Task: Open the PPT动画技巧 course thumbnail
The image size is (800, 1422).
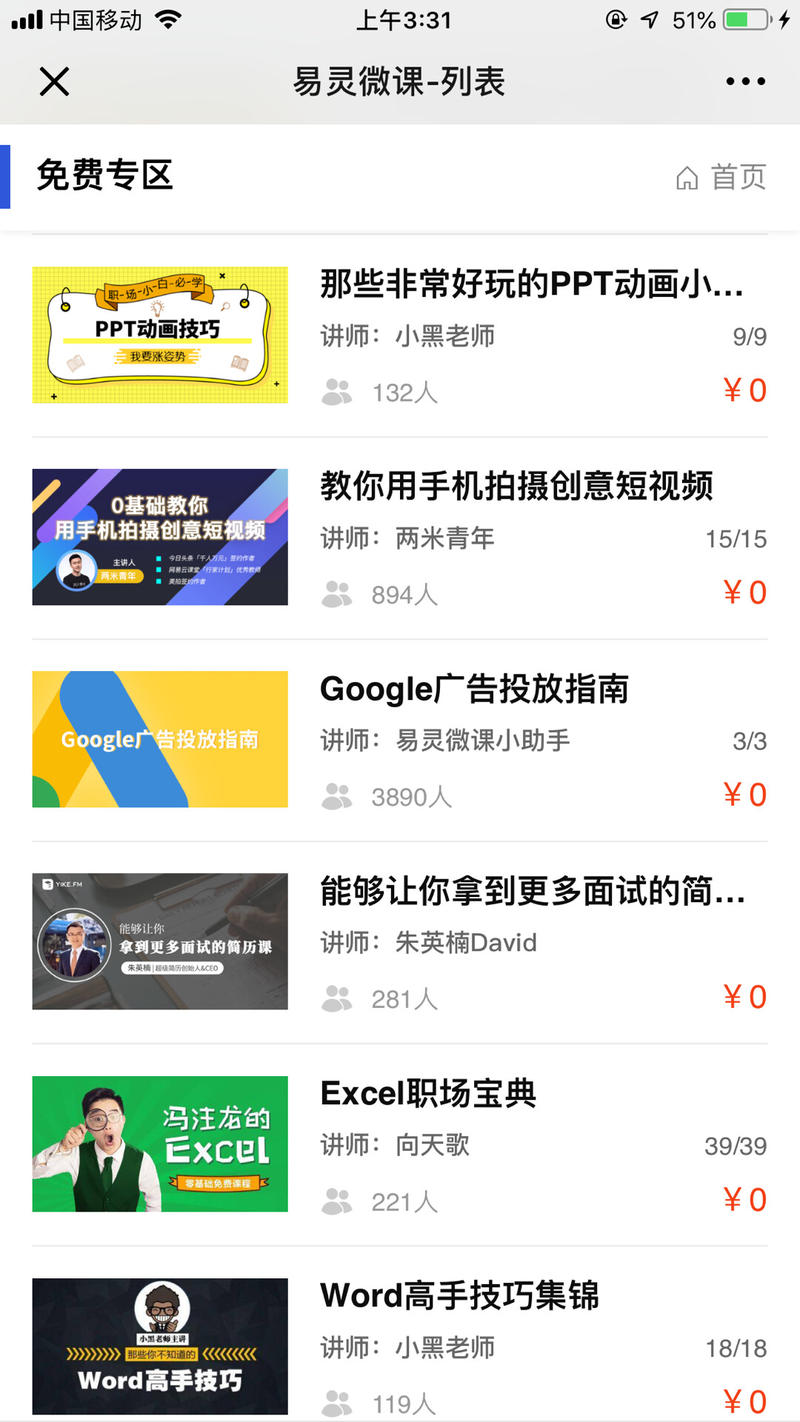Action: (x=159, y=335)
